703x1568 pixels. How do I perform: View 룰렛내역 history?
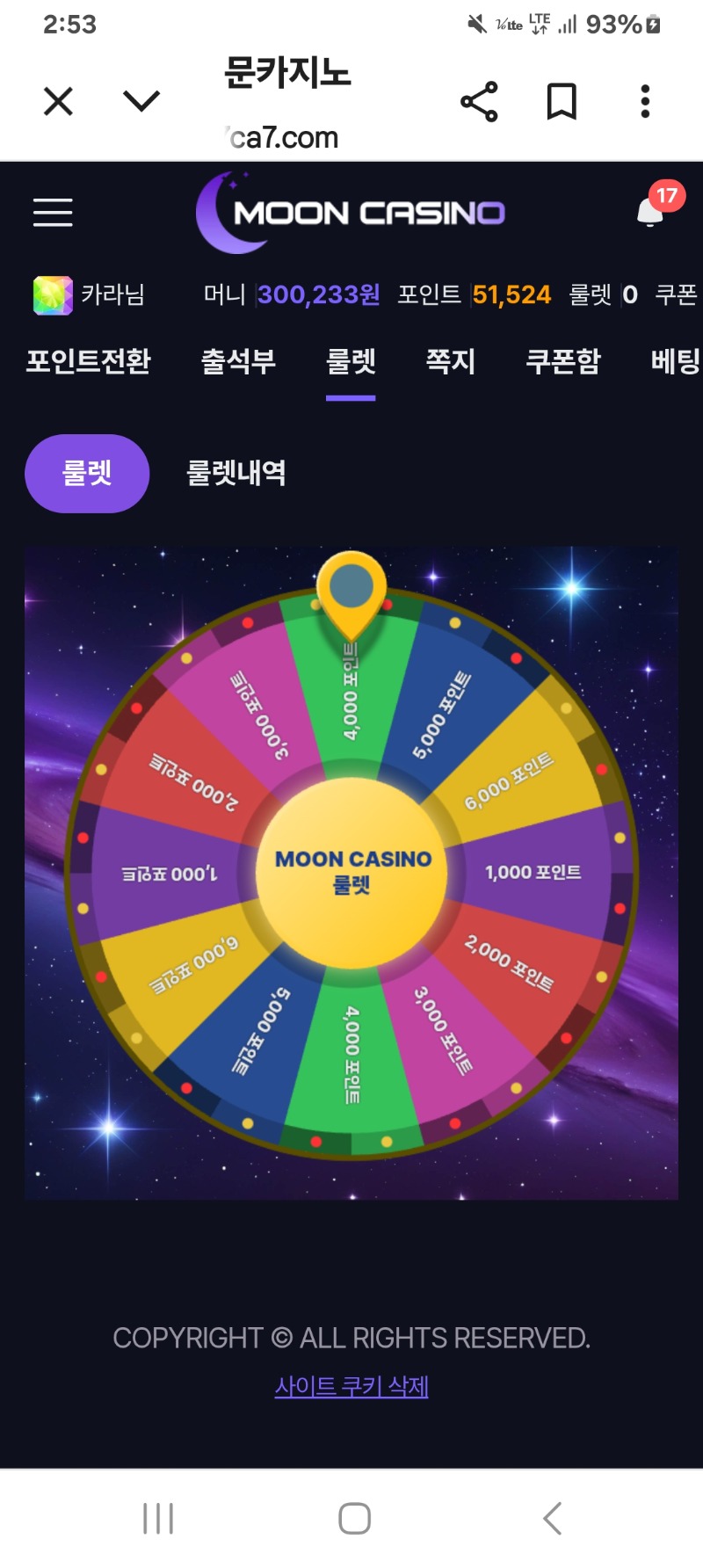236,474
